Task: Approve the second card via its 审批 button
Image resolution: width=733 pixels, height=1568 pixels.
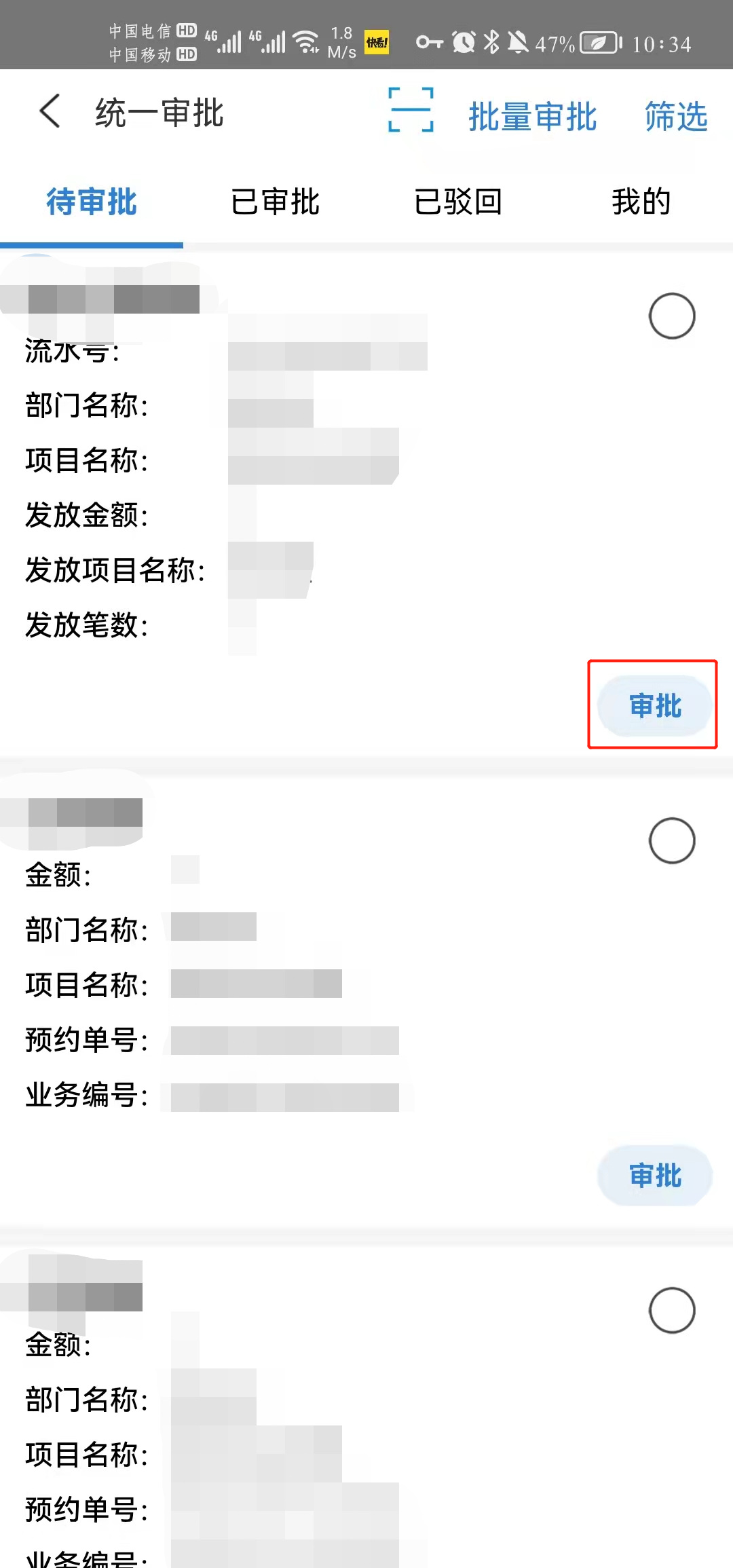Action: pyautogui.click(x=655, y=1176)
